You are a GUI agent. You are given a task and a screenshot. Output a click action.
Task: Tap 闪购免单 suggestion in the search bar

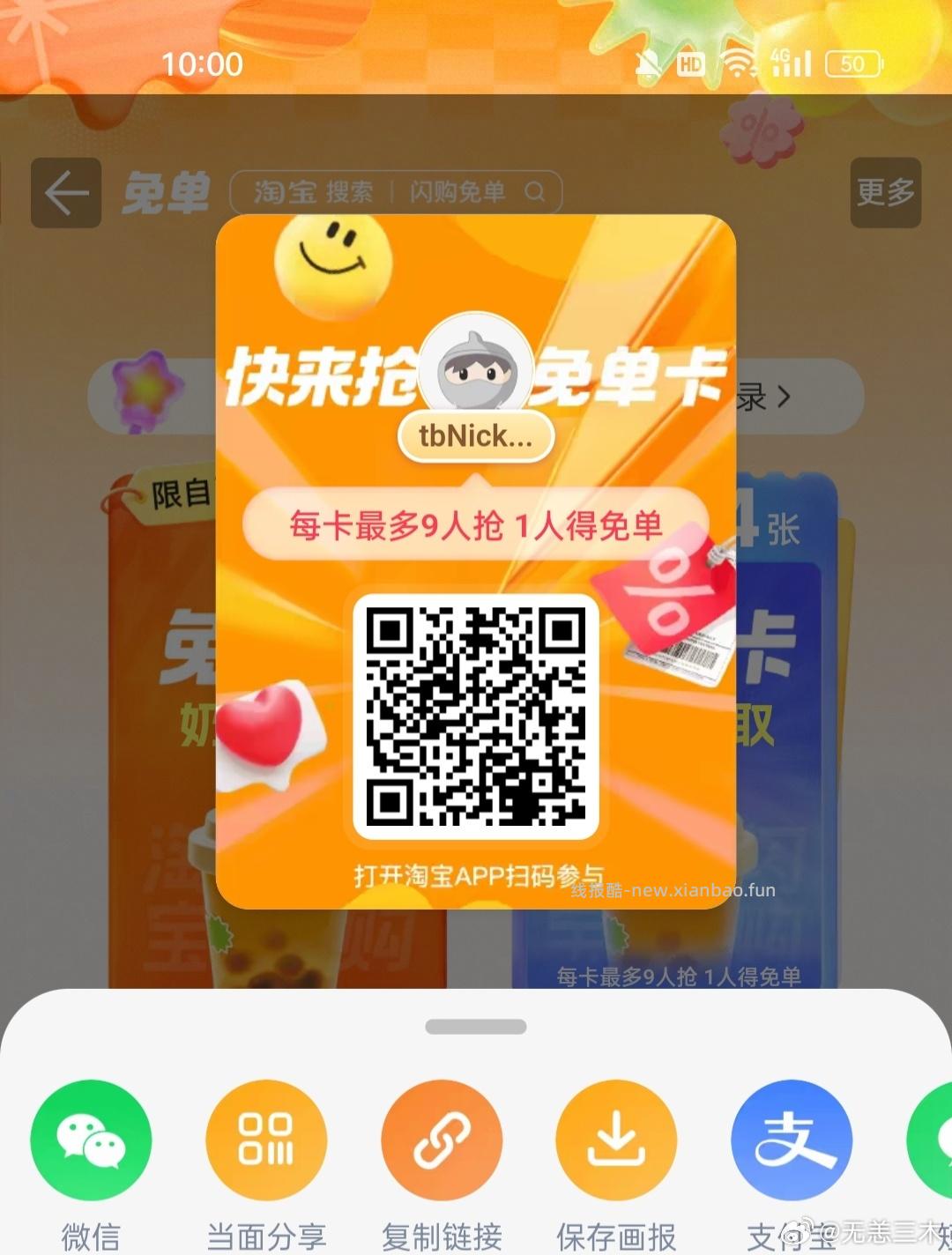point(456,192)
